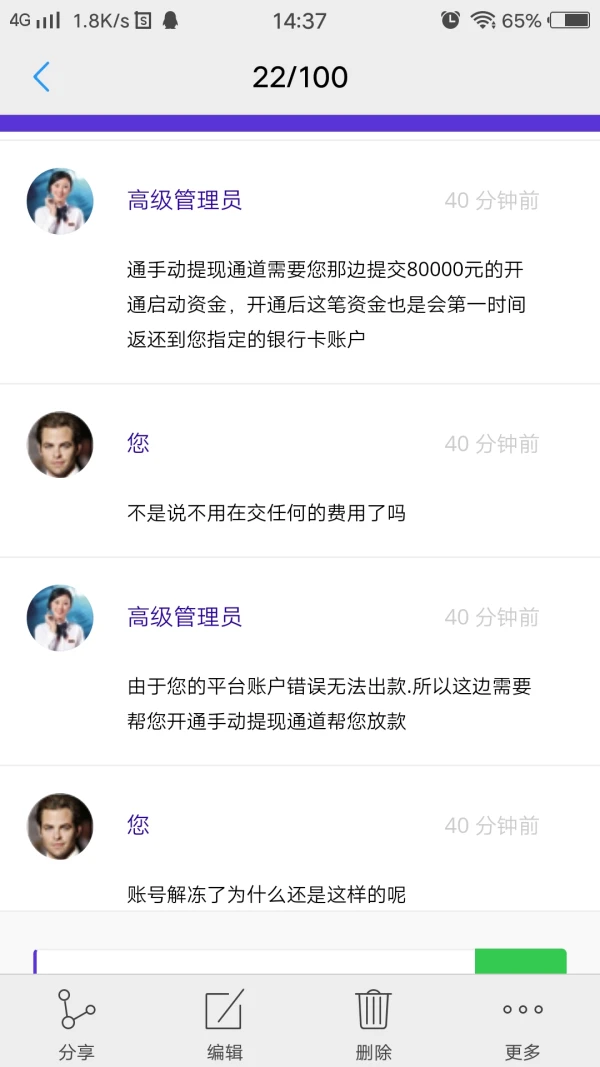The width and height of the screenshot is (600, 1067).
Task: Share this picture via 分享
Action: [x=76, y=1021]
